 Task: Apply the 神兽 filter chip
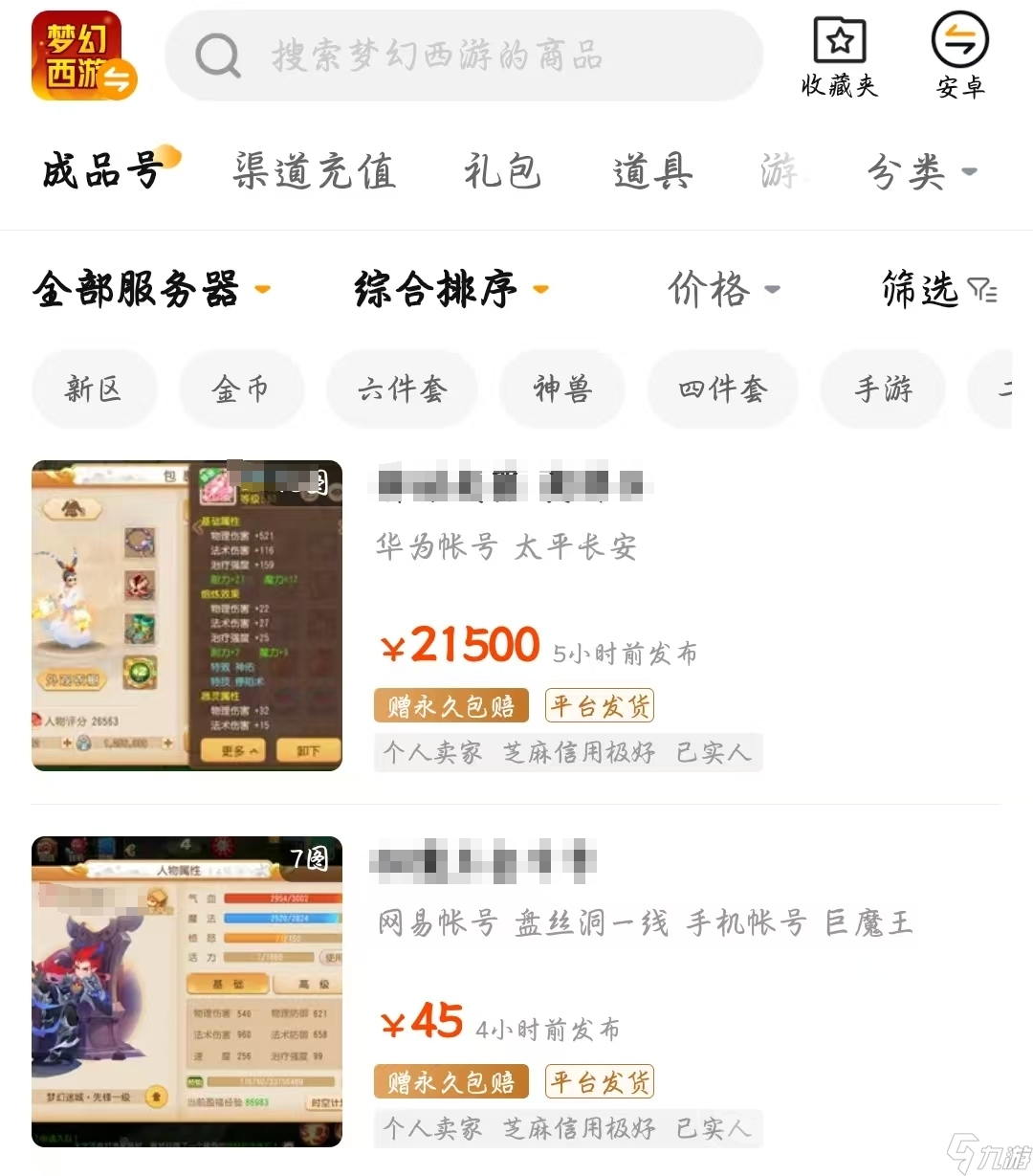click(562, 388)
